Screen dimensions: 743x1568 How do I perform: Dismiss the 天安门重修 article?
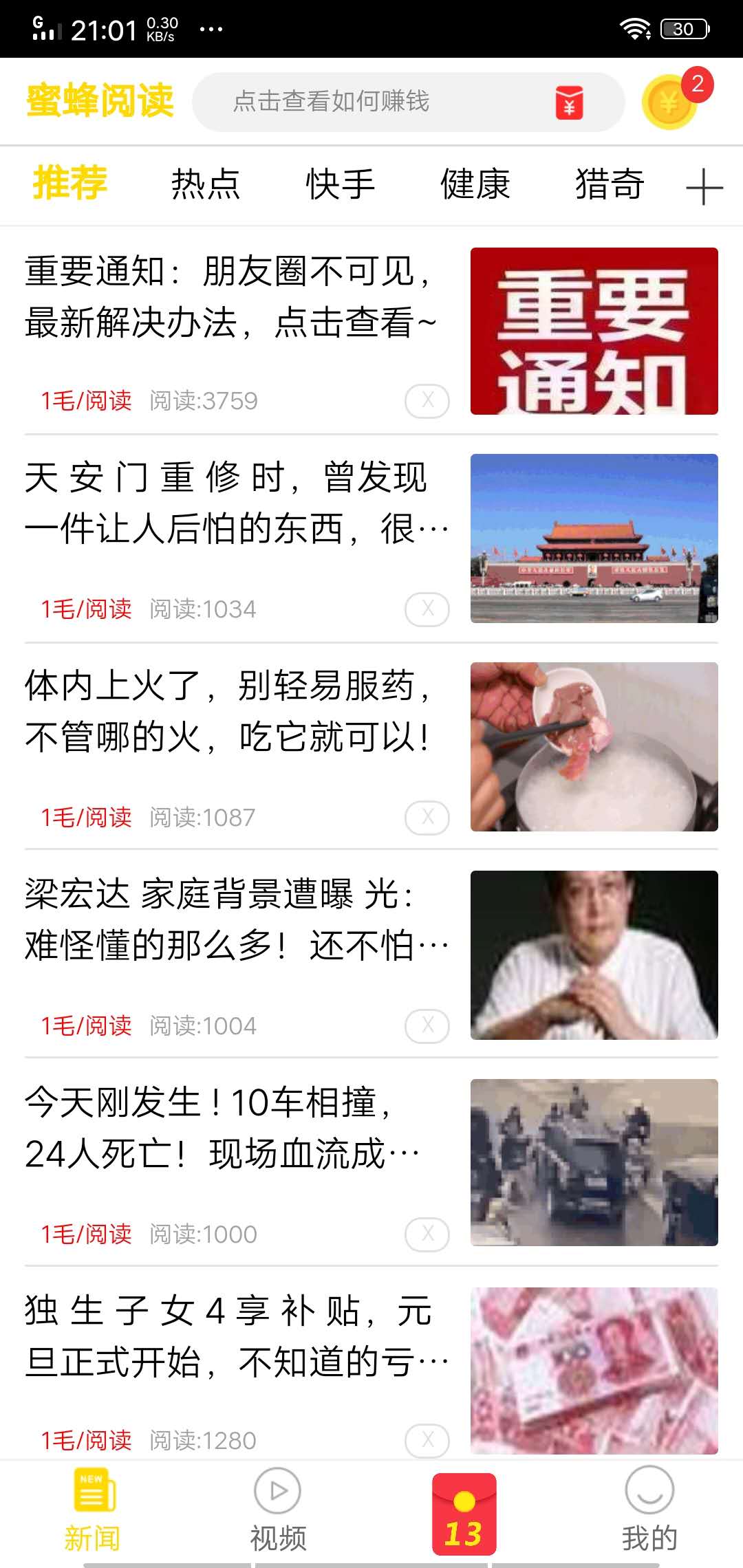427,608
